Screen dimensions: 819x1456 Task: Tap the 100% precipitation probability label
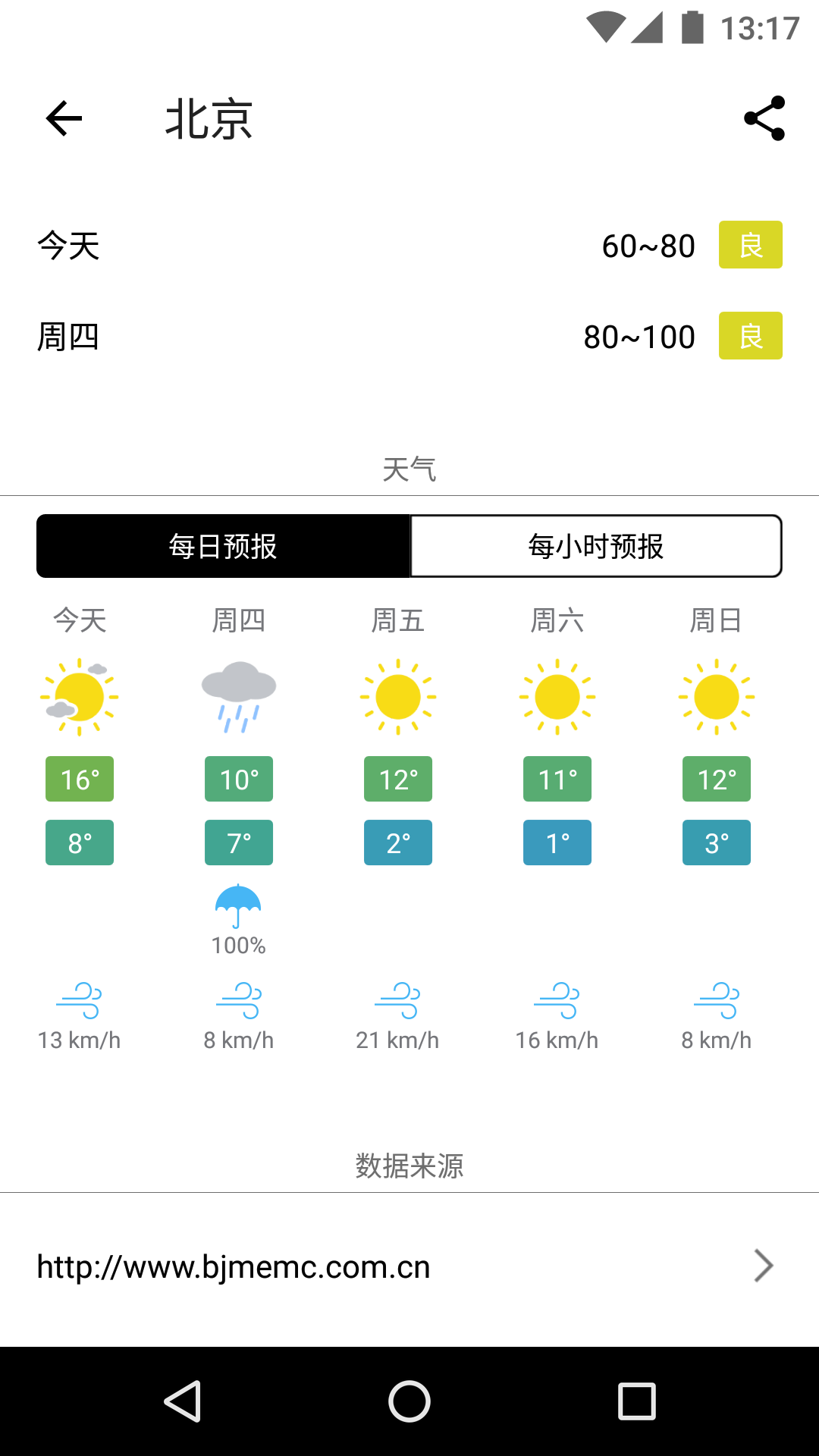239,946
